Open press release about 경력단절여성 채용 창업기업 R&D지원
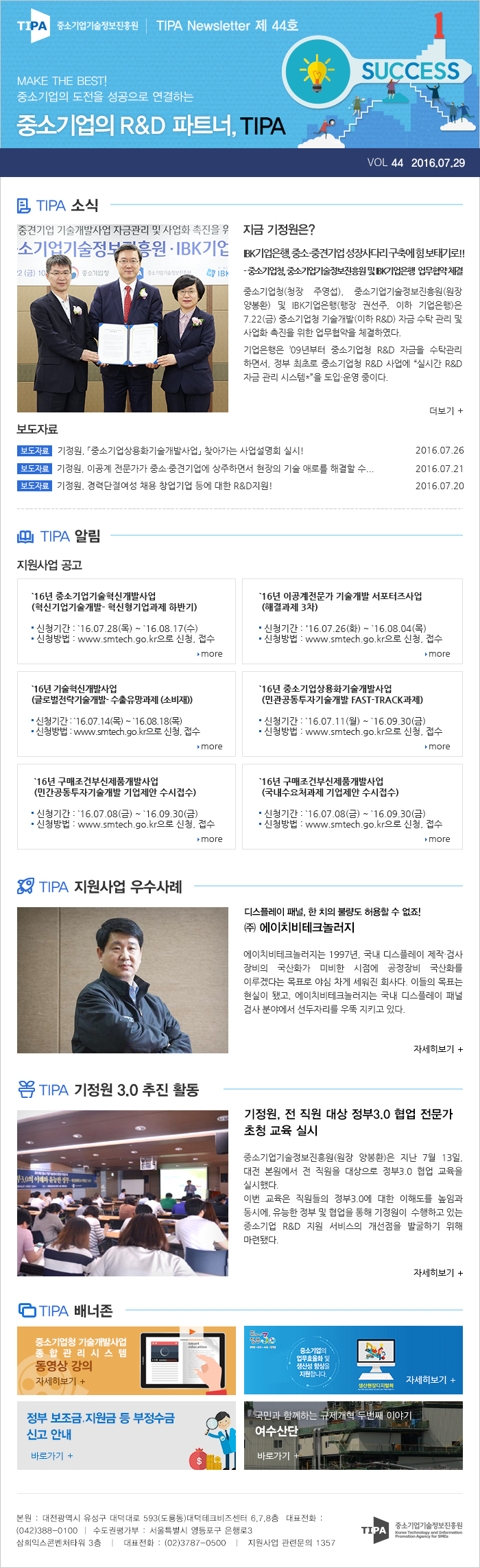The height and width of the screenshot is (1568, 480). pyautogui.click(x=165, y=485)
